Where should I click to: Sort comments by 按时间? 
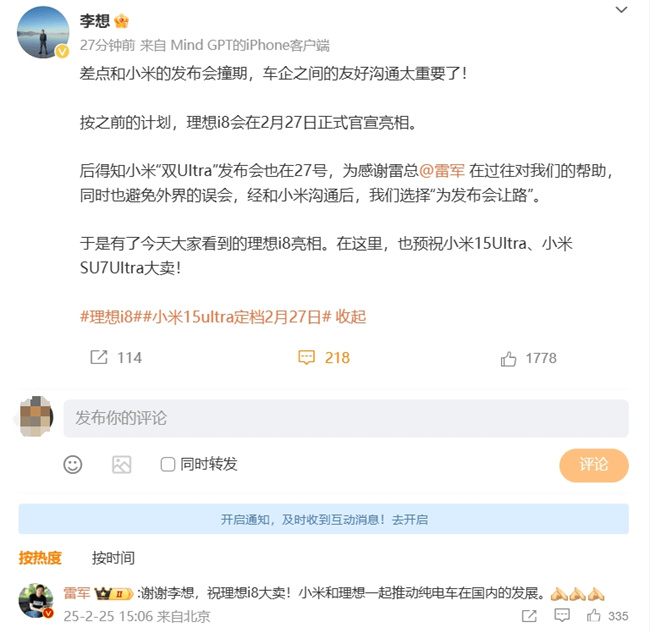pos(113,557)
